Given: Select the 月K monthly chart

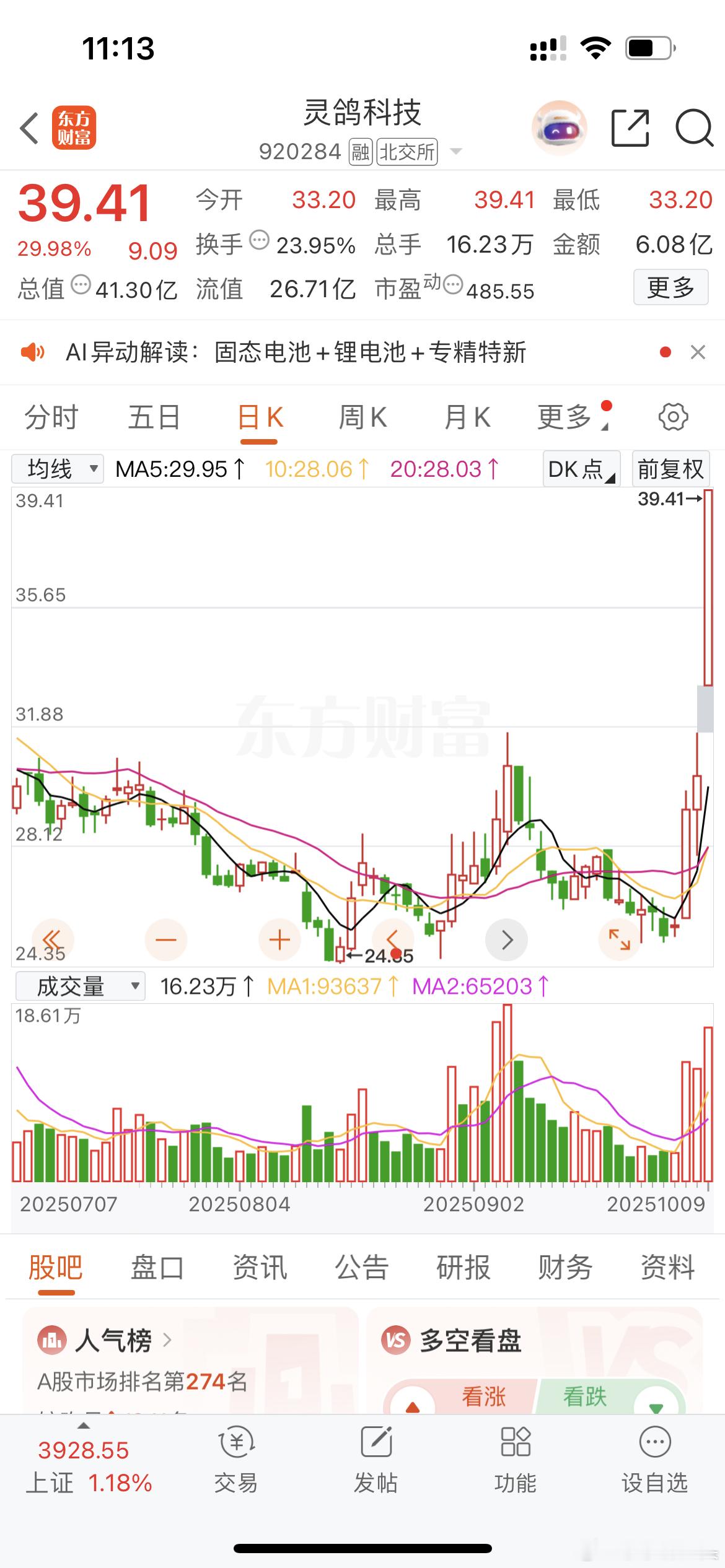Looking at the screenshot, I should [x=467, y=417].
